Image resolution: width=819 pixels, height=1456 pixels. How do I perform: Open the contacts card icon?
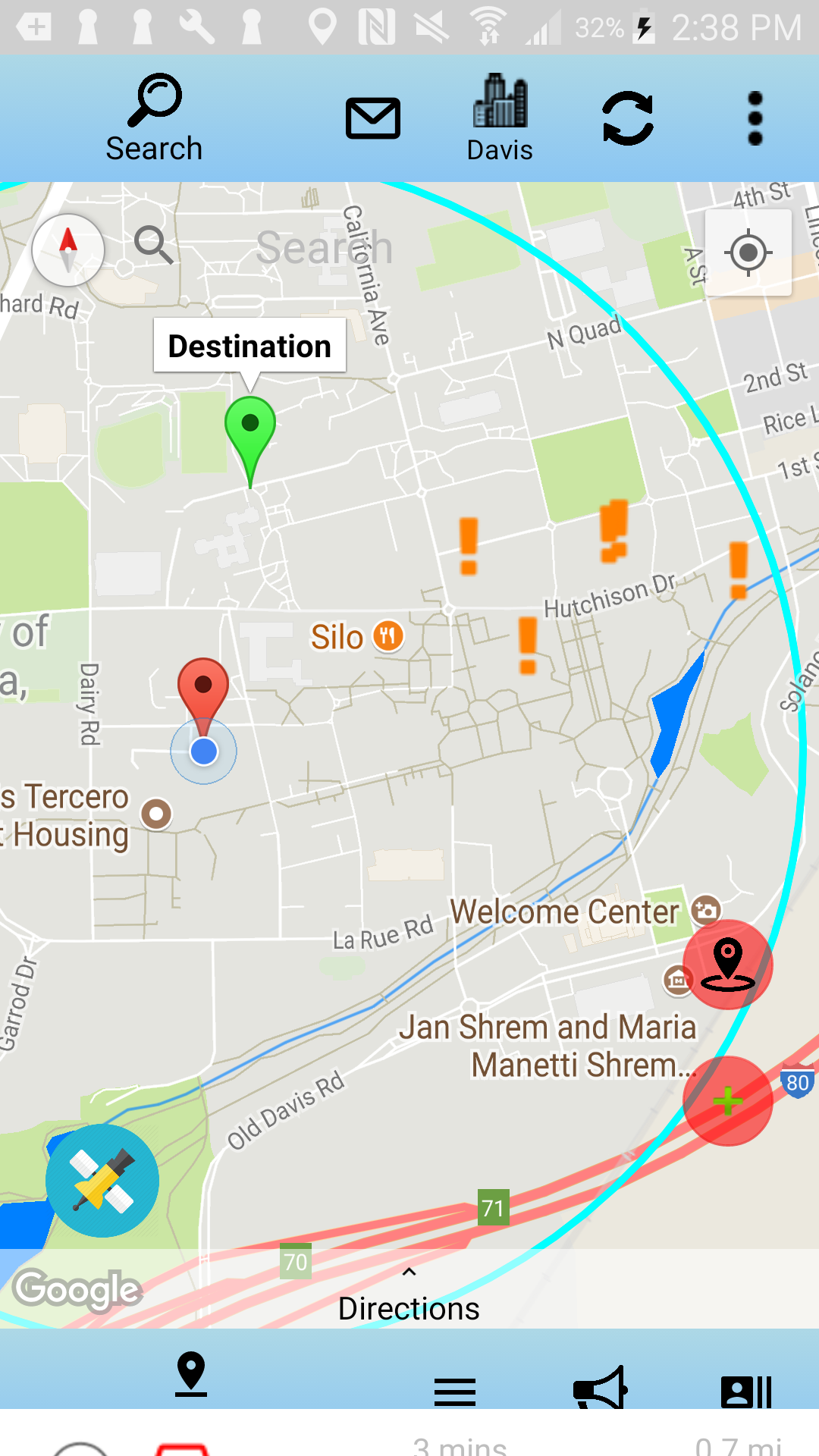pyautogui.click(x=746, y=1391)
